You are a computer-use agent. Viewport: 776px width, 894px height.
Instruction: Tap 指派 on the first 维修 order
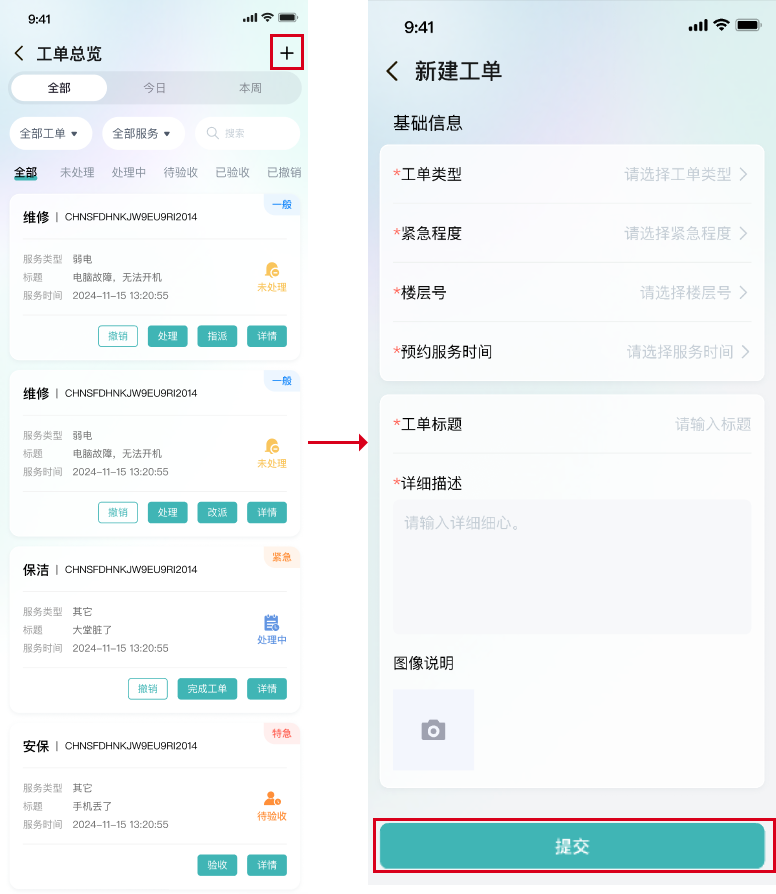coord(217,336)
